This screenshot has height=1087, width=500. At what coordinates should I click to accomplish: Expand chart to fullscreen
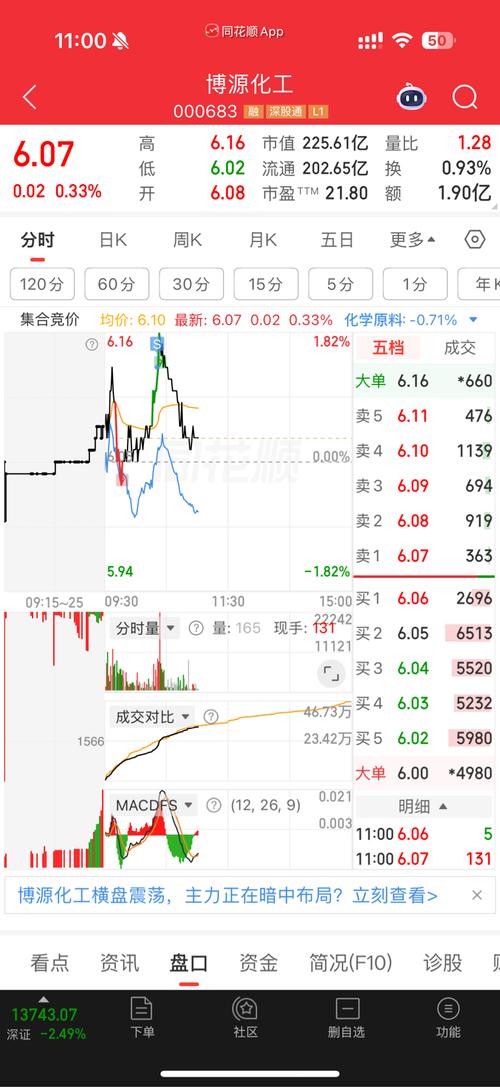click(331, 672)
